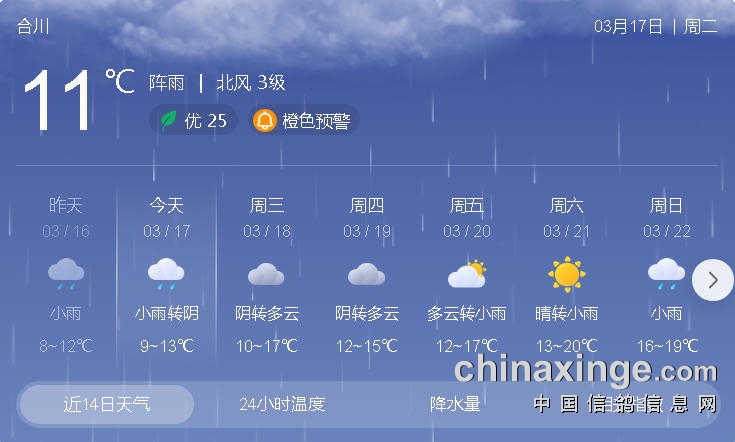
Task: Show the next days with the right arrow
Action: pos(713,280)
